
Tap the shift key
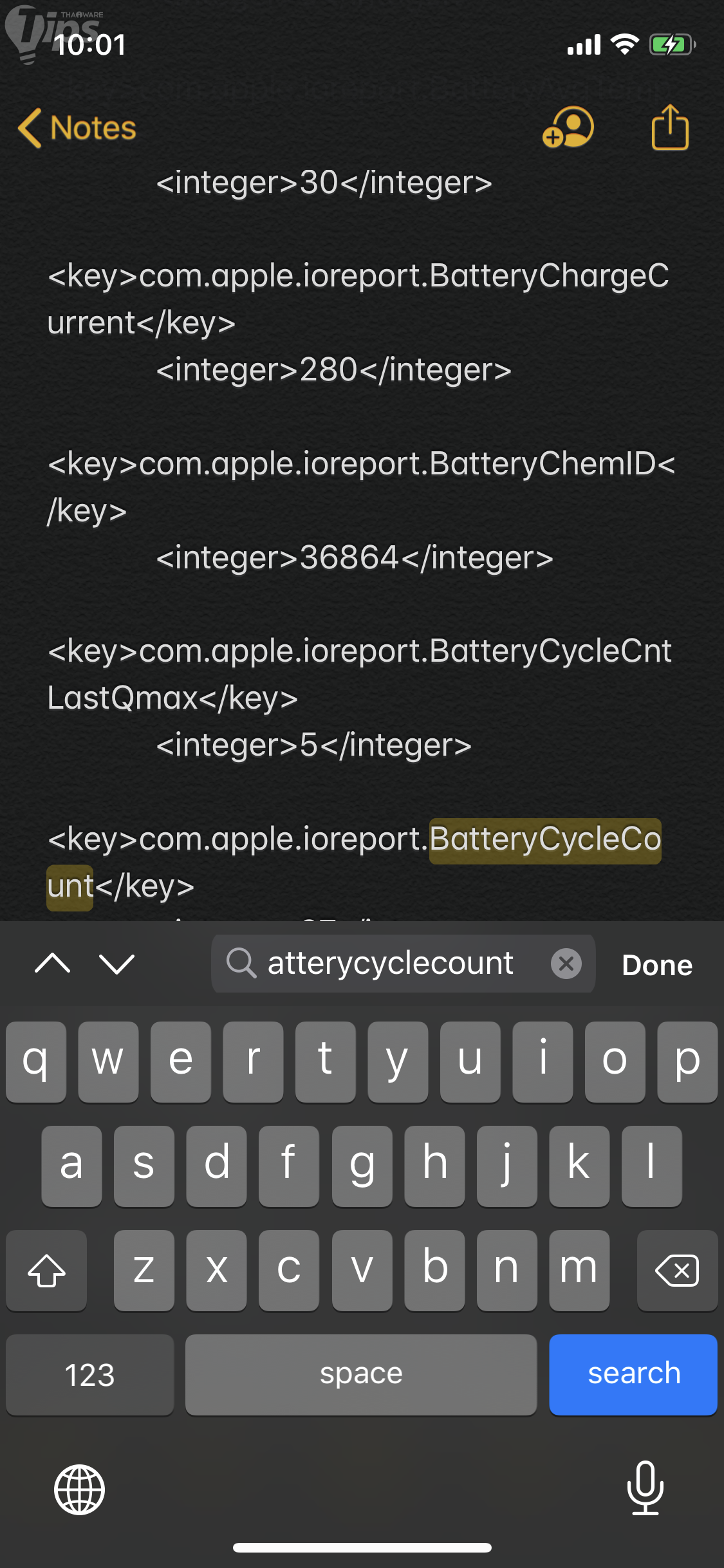46,1271
